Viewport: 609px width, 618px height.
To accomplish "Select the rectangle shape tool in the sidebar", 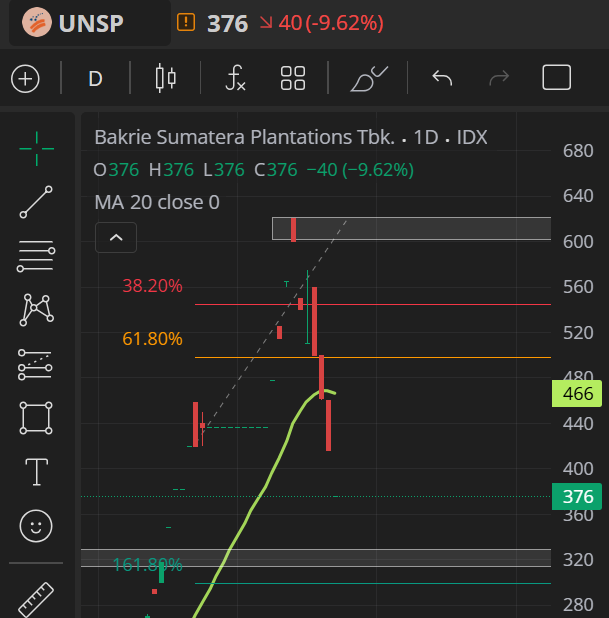I will pyautogui.click(x=37, y=417).
